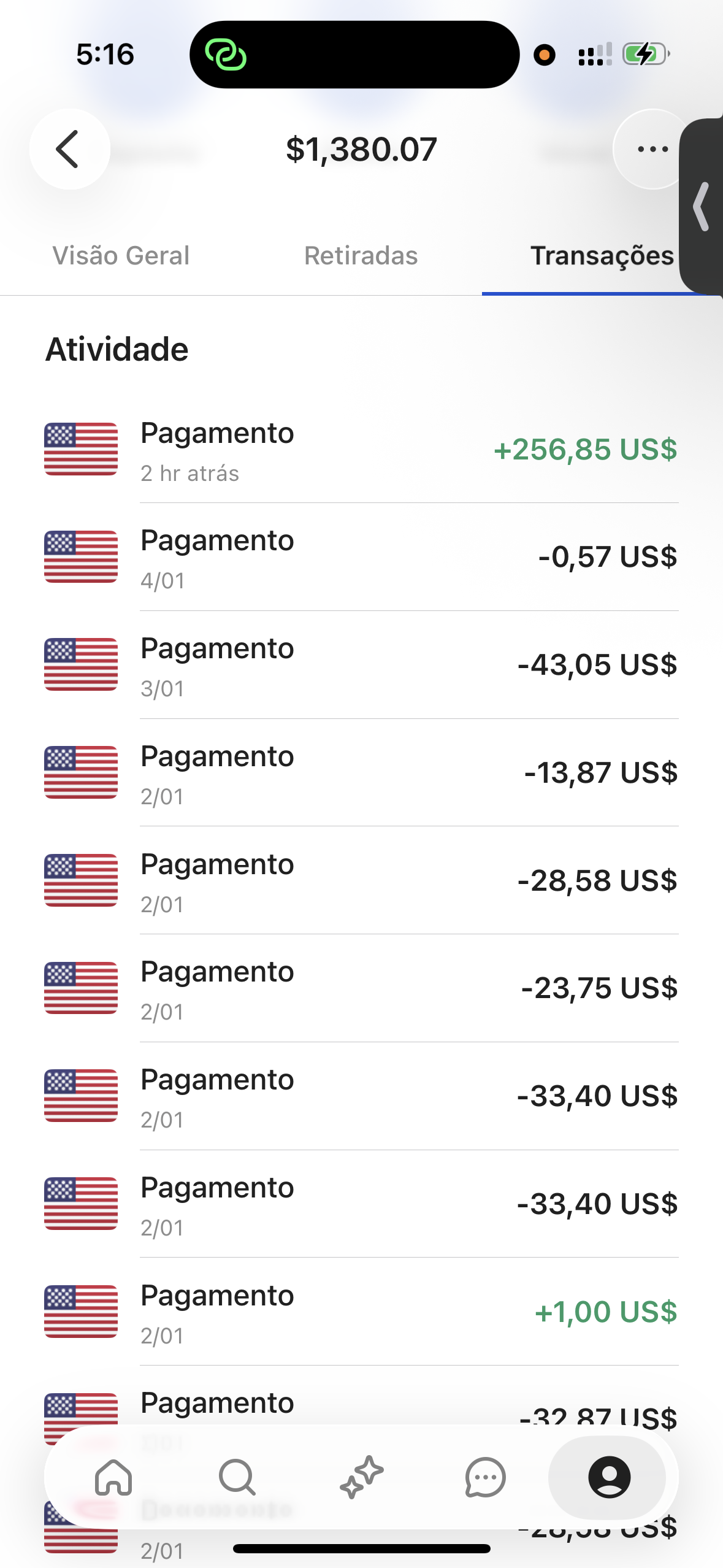Open the three-dot overflow menu
The width and height of the screenshot is (723, 1568).
point(652,149)
